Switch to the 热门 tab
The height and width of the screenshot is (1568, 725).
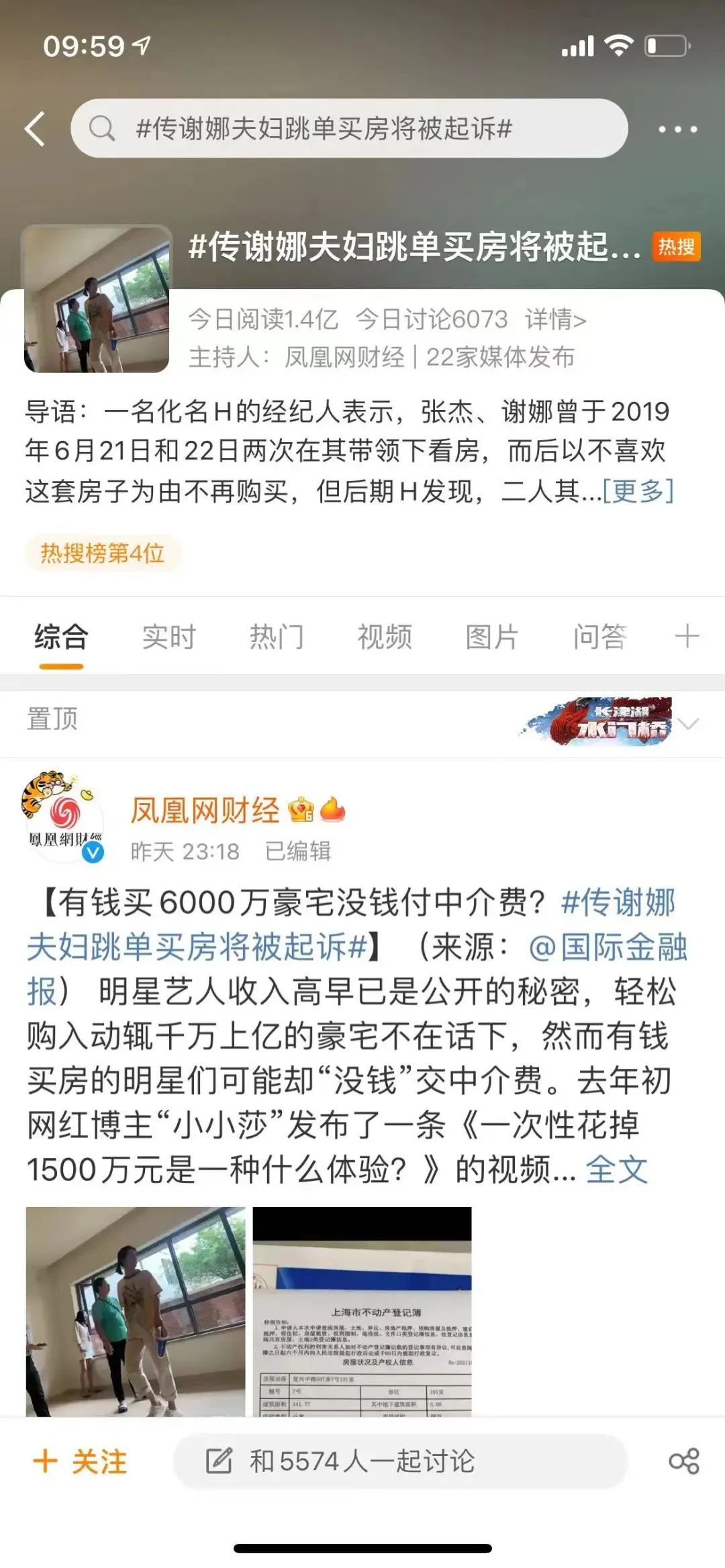[x=277, y=636]
